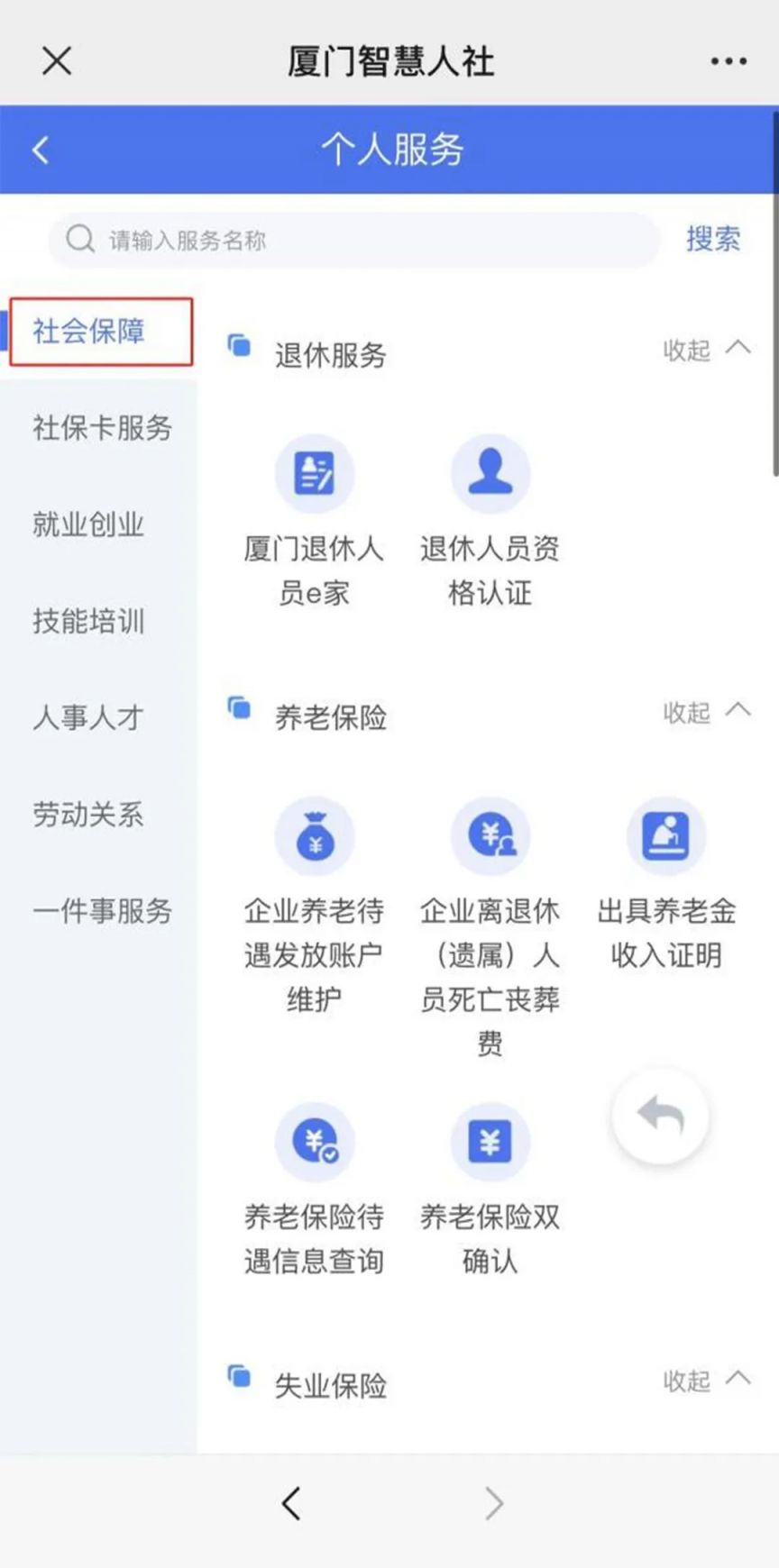Select the 社会保障 category

tap(89, 332)
